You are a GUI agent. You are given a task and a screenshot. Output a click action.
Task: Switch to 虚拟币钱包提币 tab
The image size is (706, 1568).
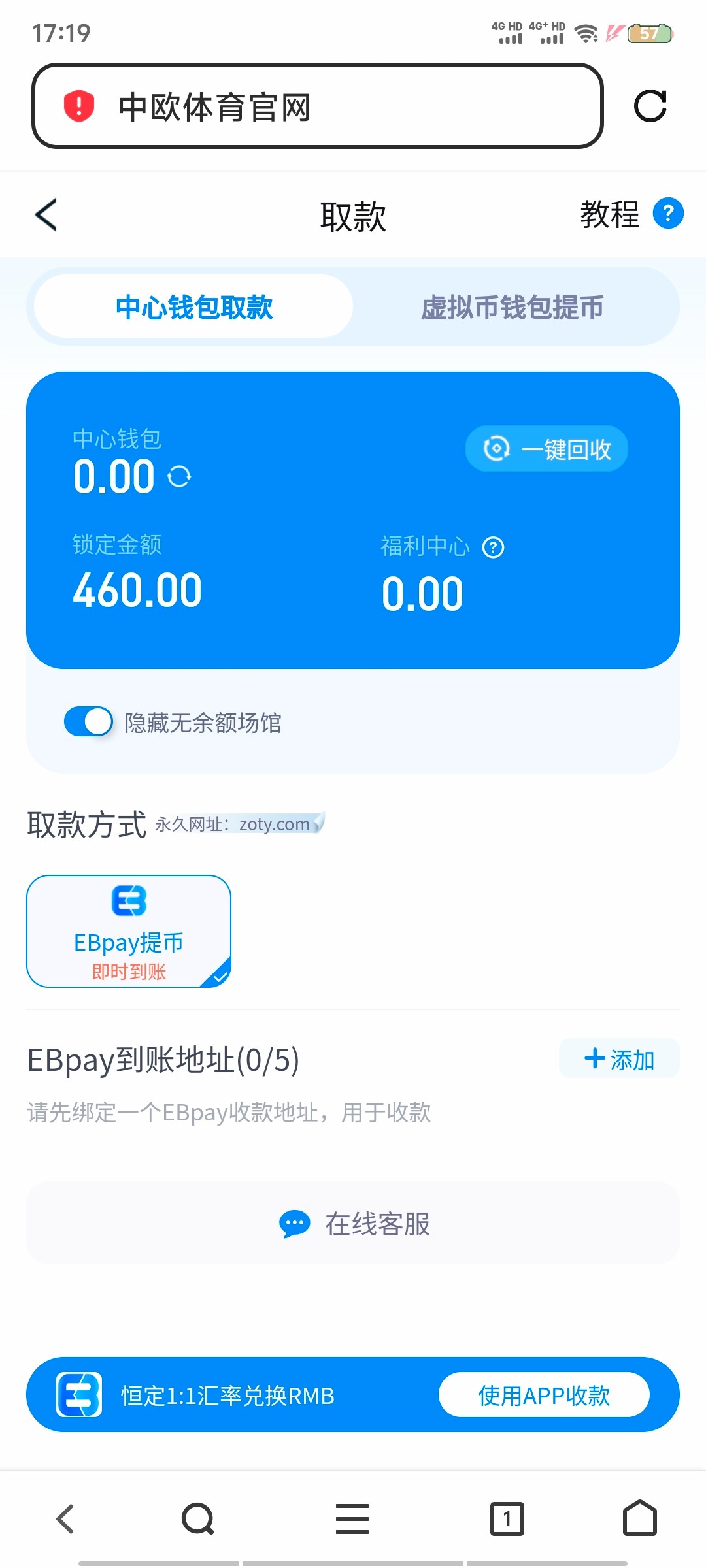coord(512,306)
